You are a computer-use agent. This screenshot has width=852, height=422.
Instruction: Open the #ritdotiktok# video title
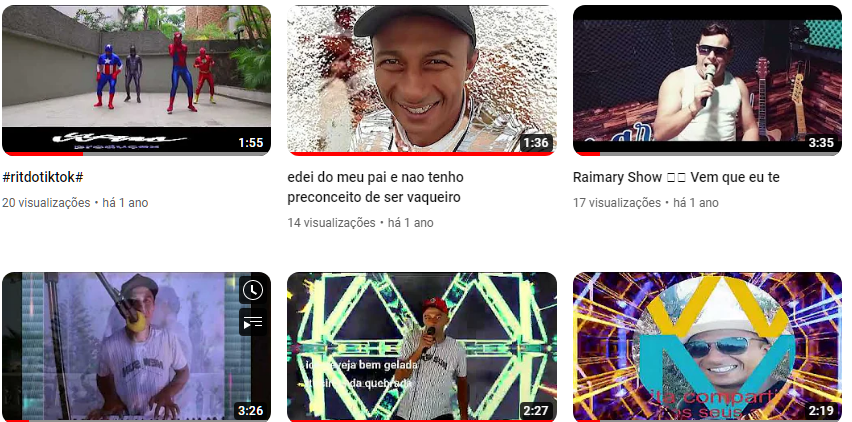point(43,177)
